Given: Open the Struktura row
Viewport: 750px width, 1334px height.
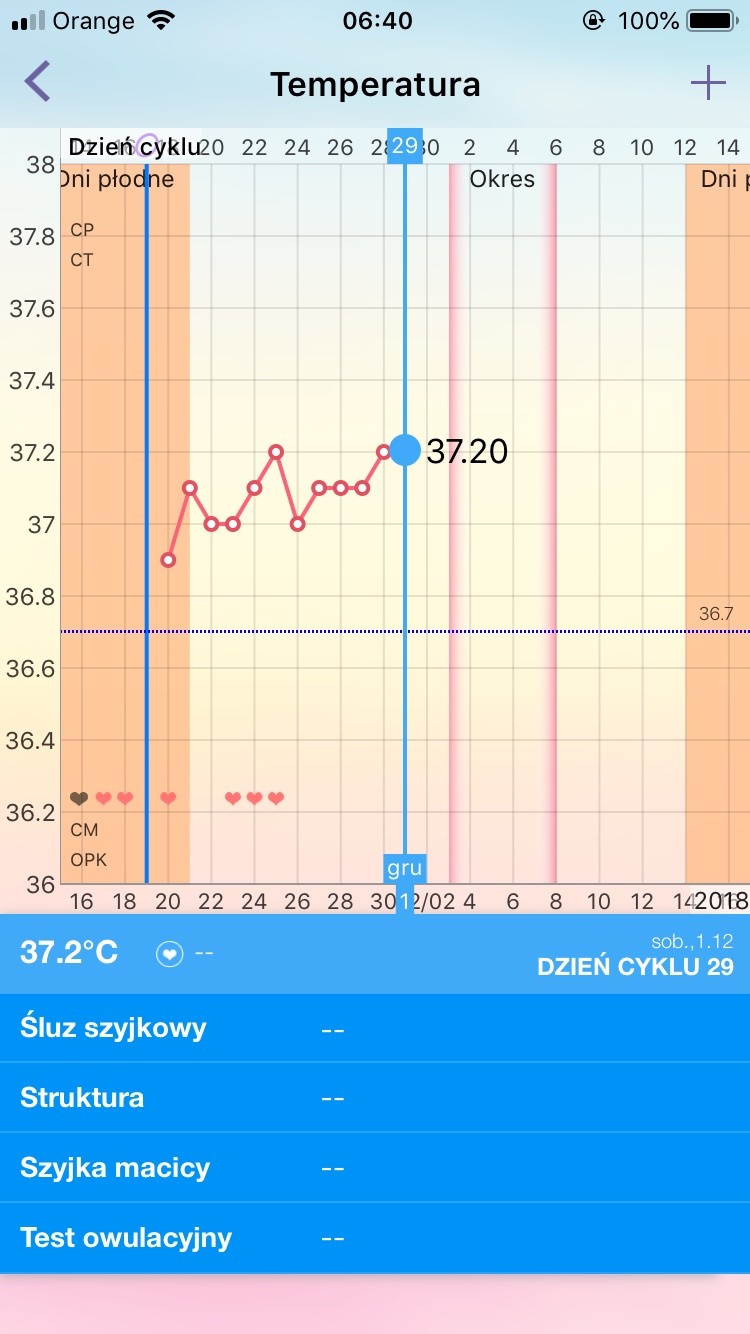Looking at the screenshot, I should click(x=374, y=1098).
